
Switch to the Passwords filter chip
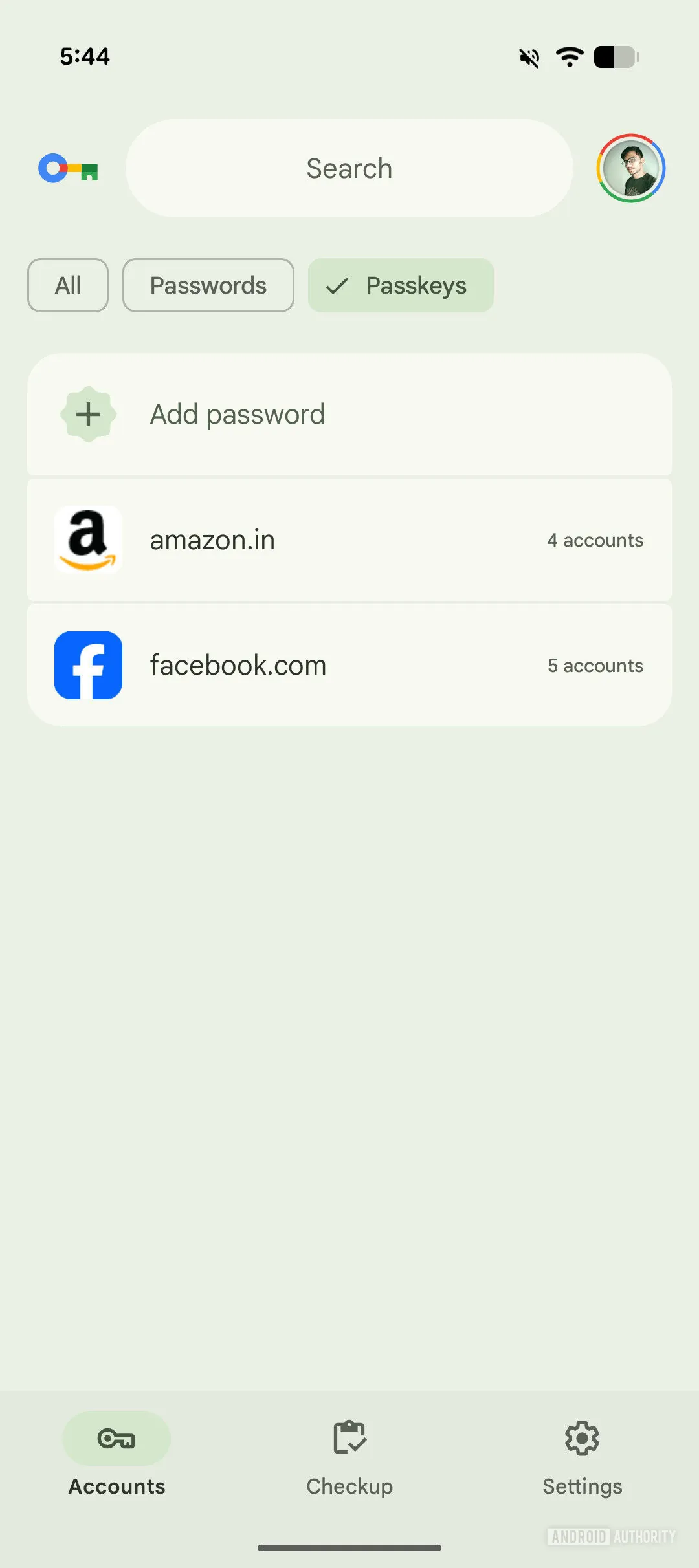coord(208,285)
